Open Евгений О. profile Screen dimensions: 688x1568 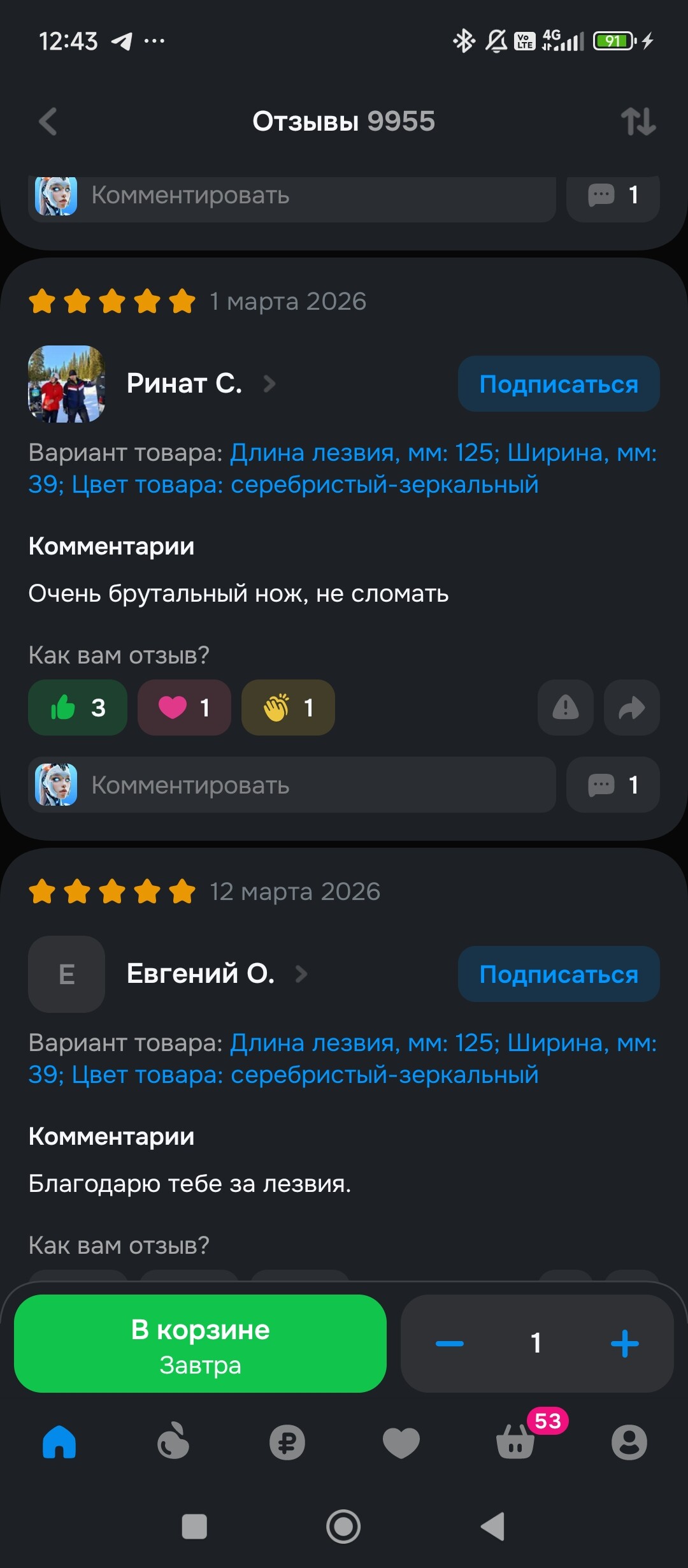coord(201,974)
